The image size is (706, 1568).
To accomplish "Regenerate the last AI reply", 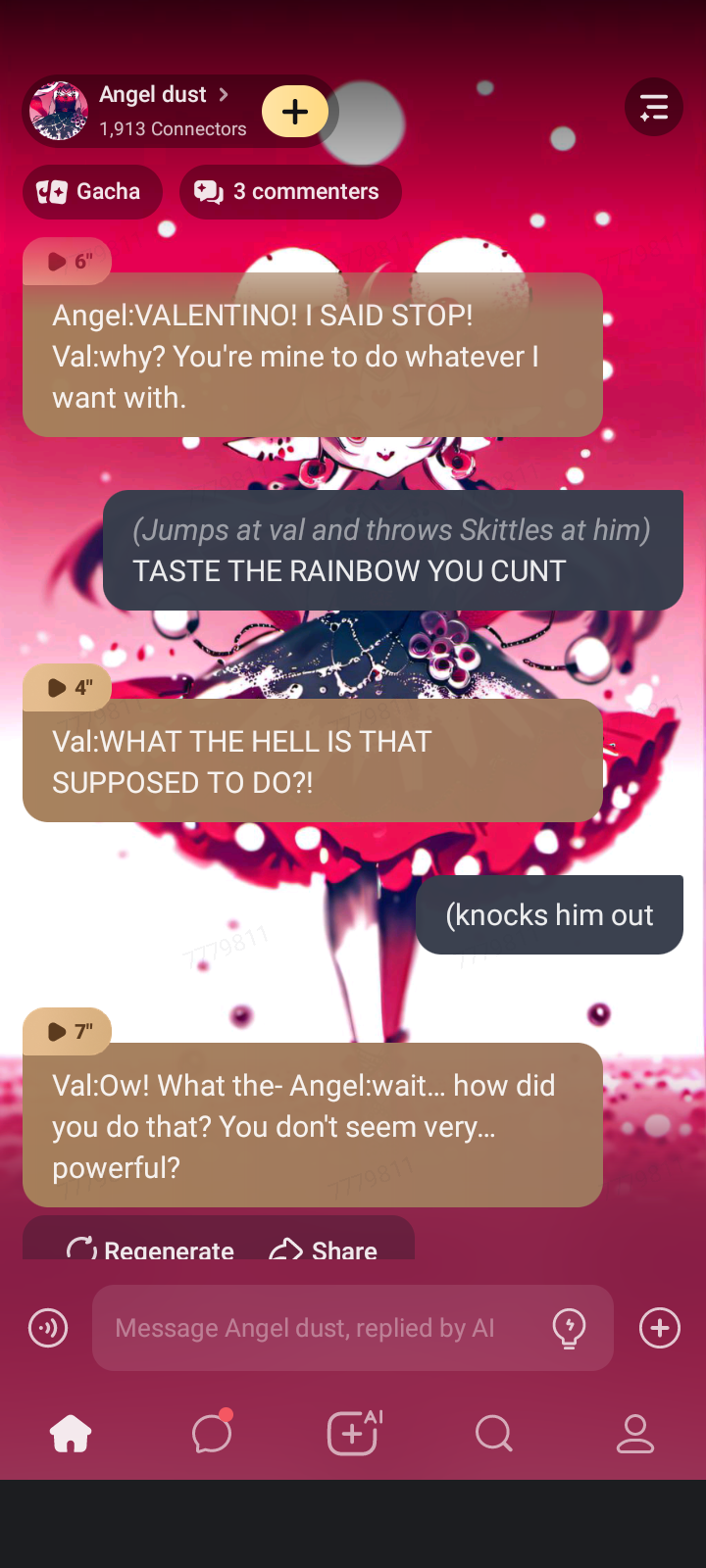I will [x=150, y=1249].
